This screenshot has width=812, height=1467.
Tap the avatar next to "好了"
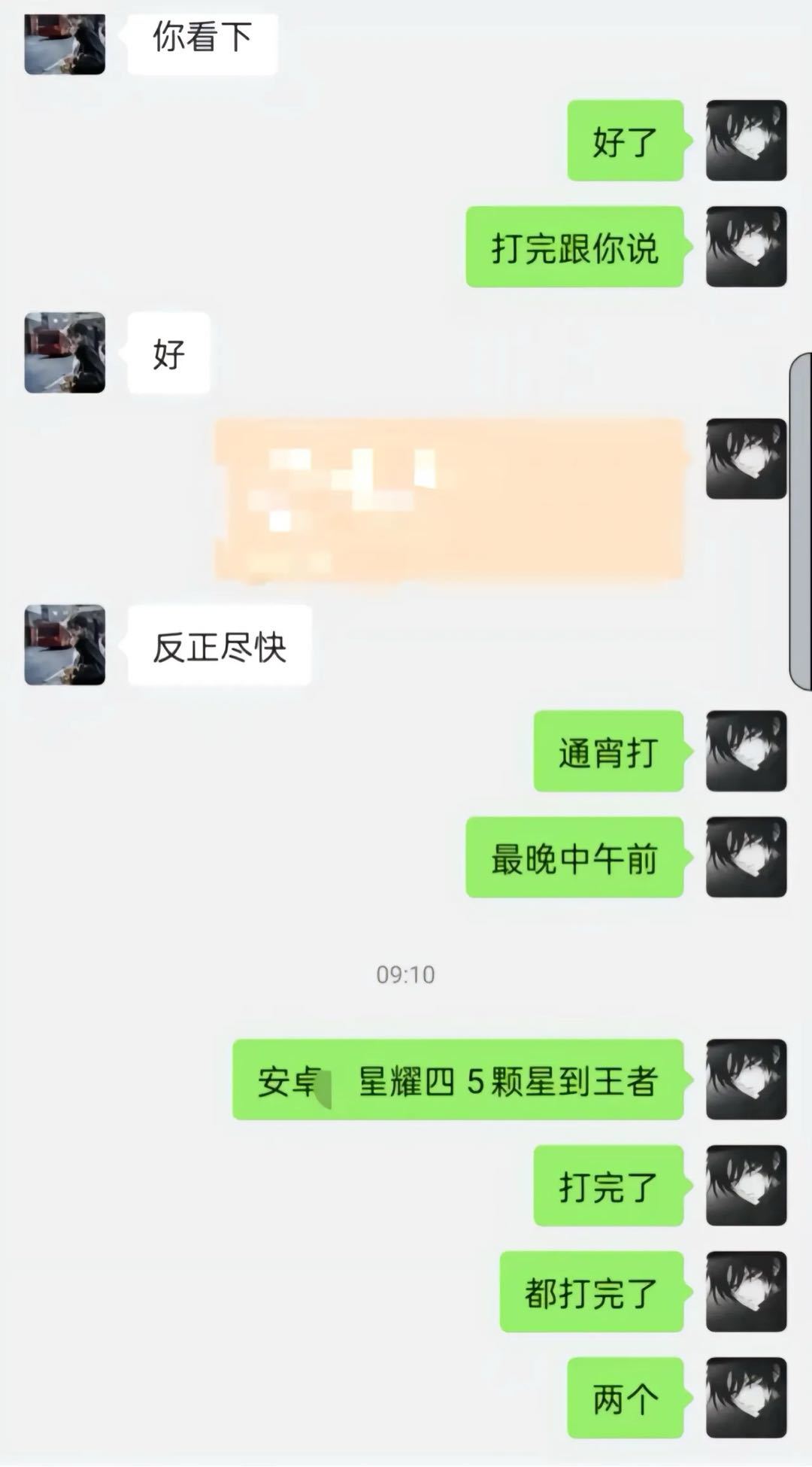[746, 141]
